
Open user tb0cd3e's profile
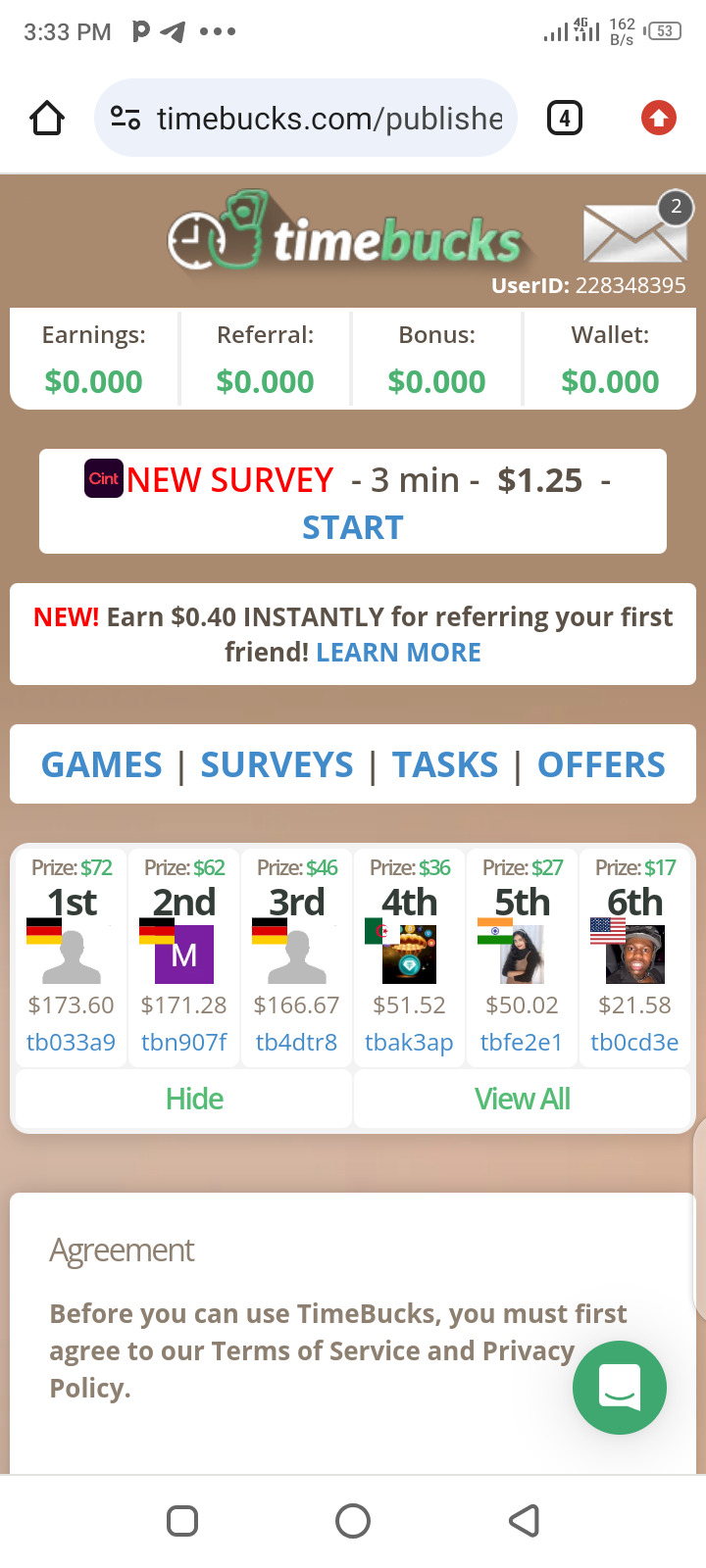(x=634, y=1042)
